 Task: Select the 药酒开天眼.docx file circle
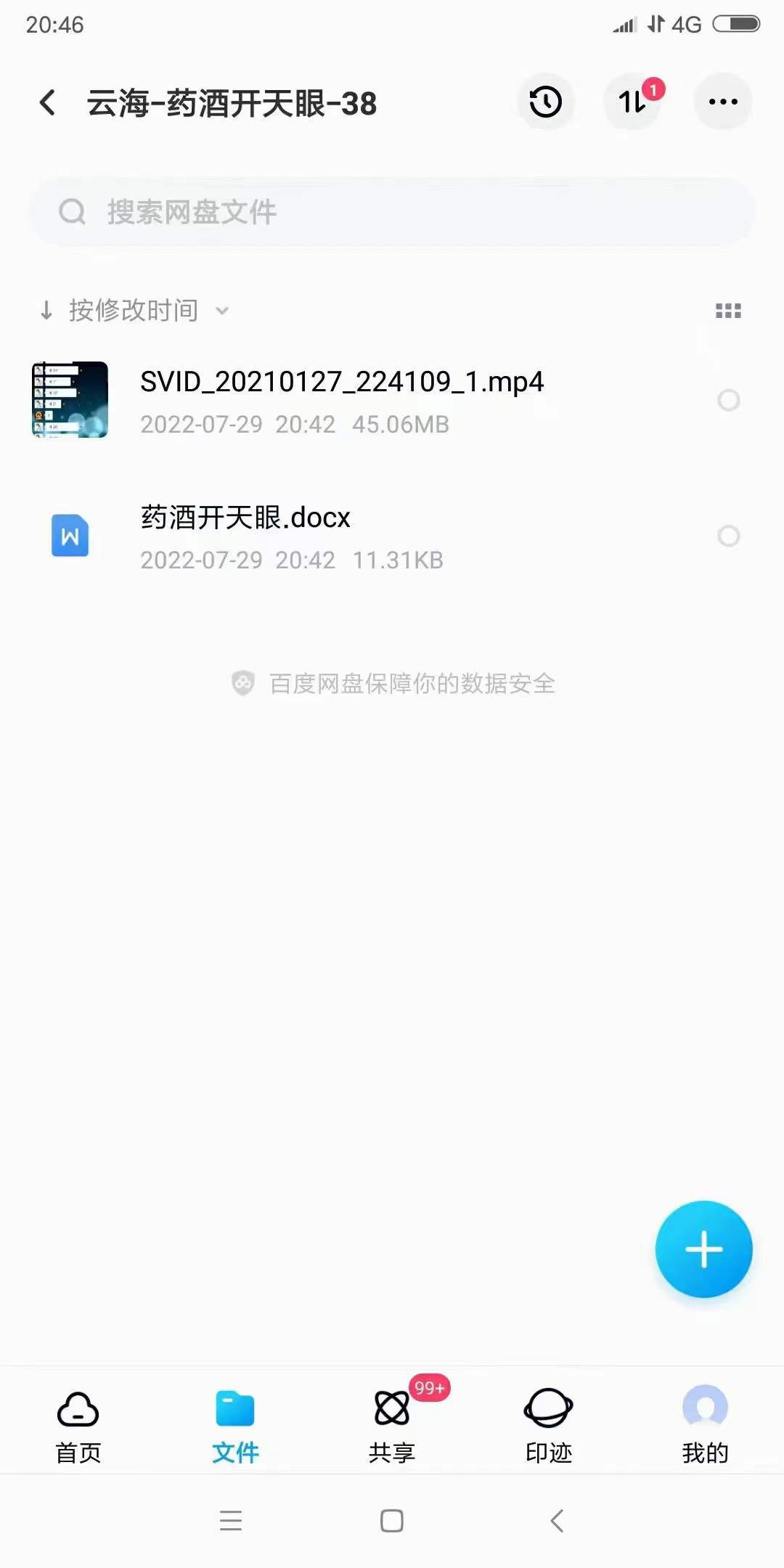[728, 536]
